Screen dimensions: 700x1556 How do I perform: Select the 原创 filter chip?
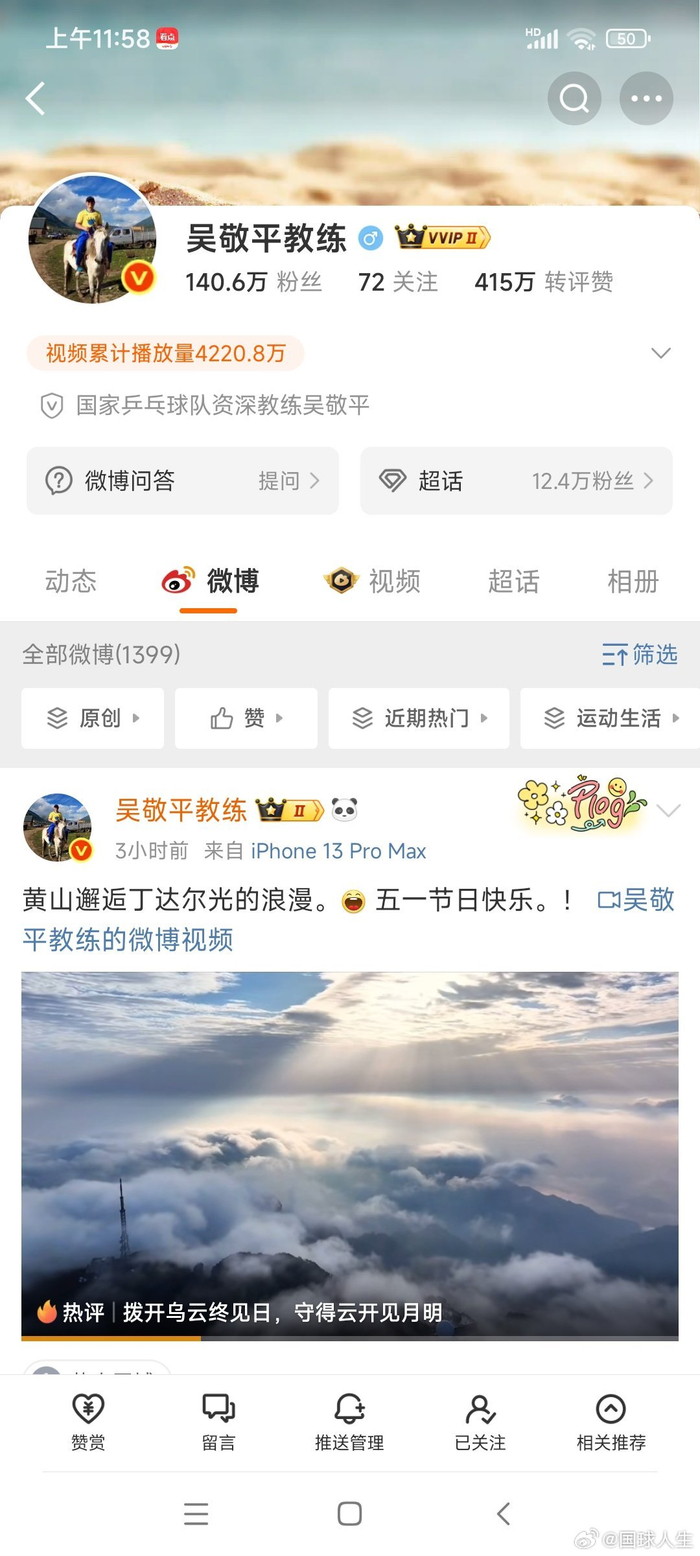coord(92,718)
